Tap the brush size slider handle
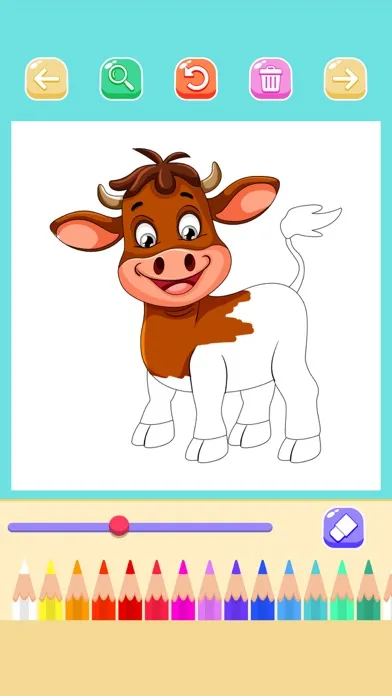392x696 pixels. coord(119,526)
